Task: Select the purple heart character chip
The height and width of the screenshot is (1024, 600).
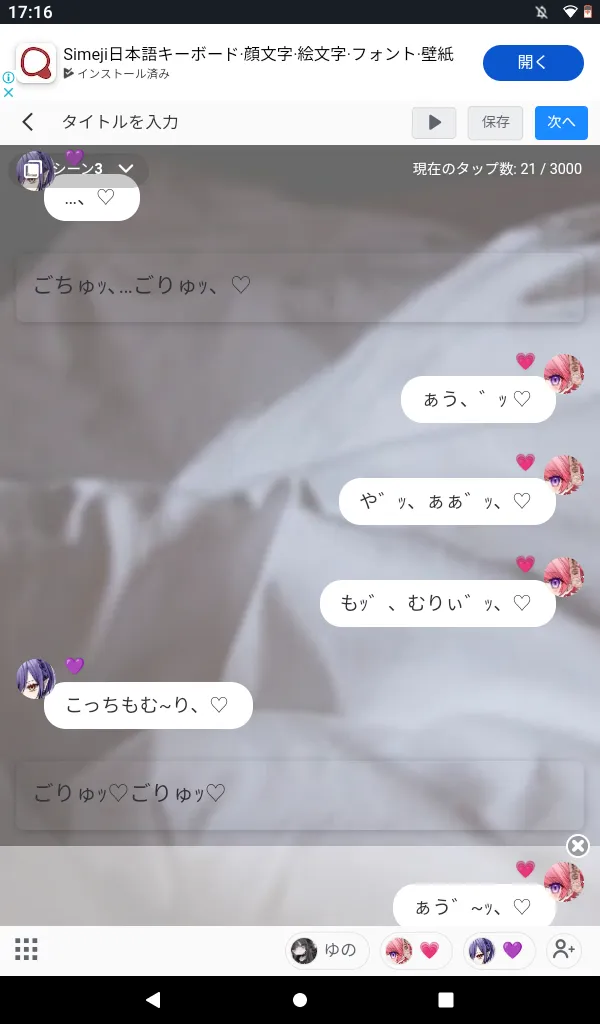Action: [x=499, y=950]
